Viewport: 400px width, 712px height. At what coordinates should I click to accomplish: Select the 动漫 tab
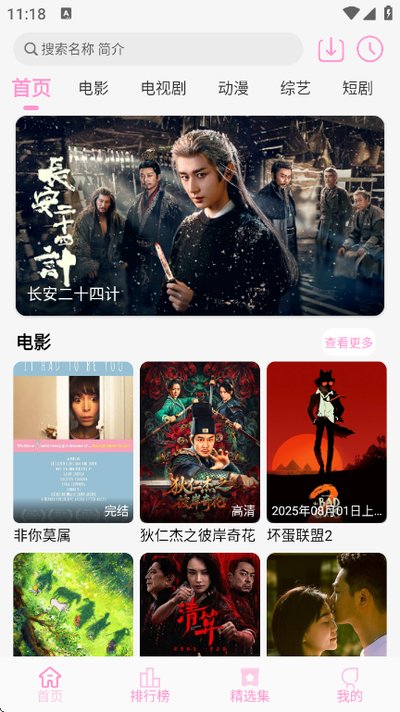pyautogui.click(x=233, y=88)
